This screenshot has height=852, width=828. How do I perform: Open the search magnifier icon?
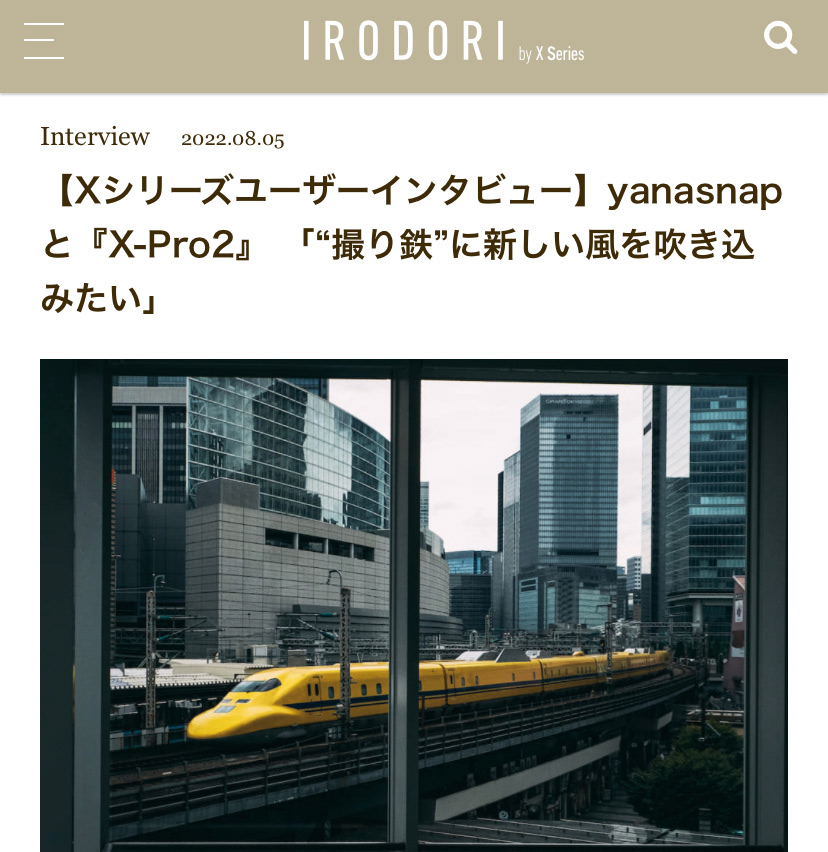click(780, 39)
